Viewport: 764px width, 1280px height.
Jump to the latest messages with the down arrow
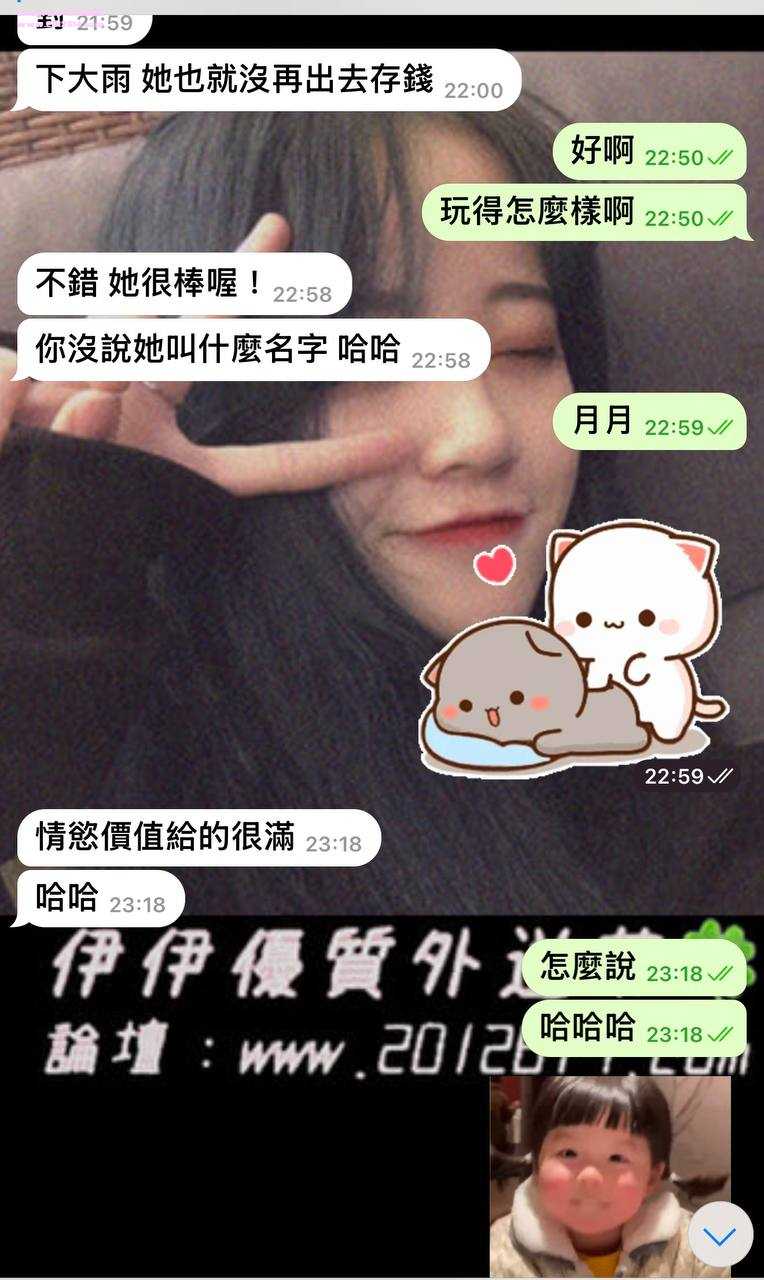719,1236
